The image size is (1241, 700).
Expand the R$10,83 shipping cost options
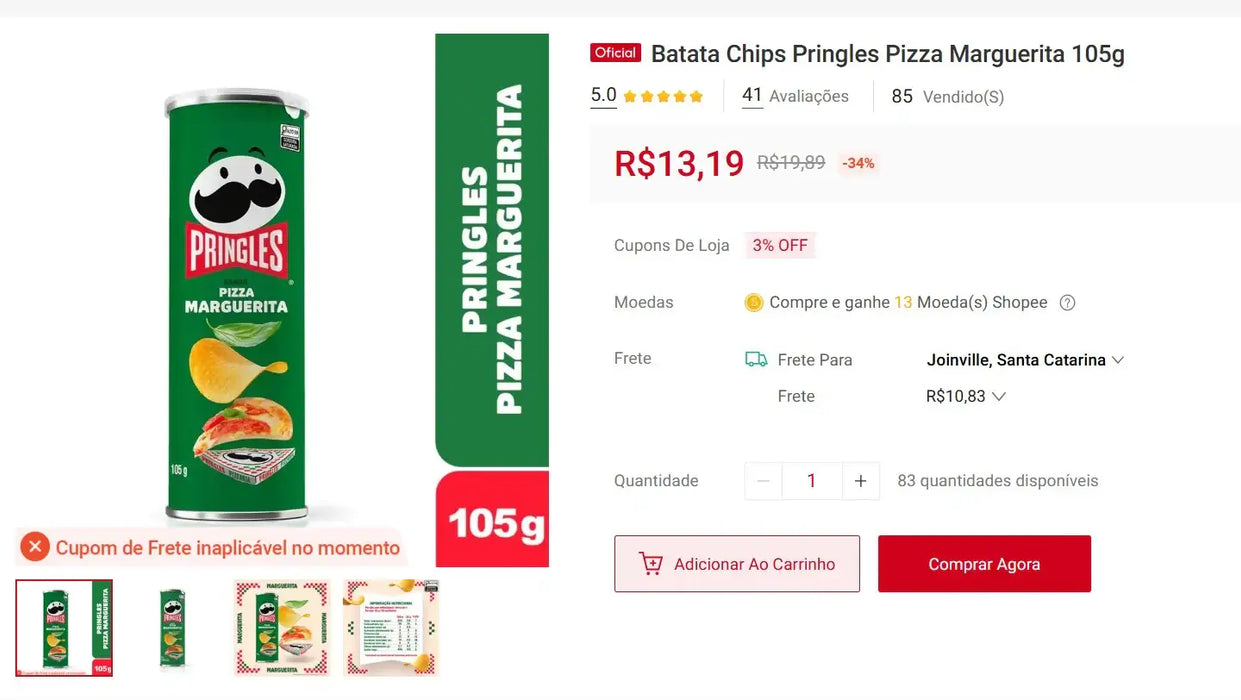click(965, 396)
